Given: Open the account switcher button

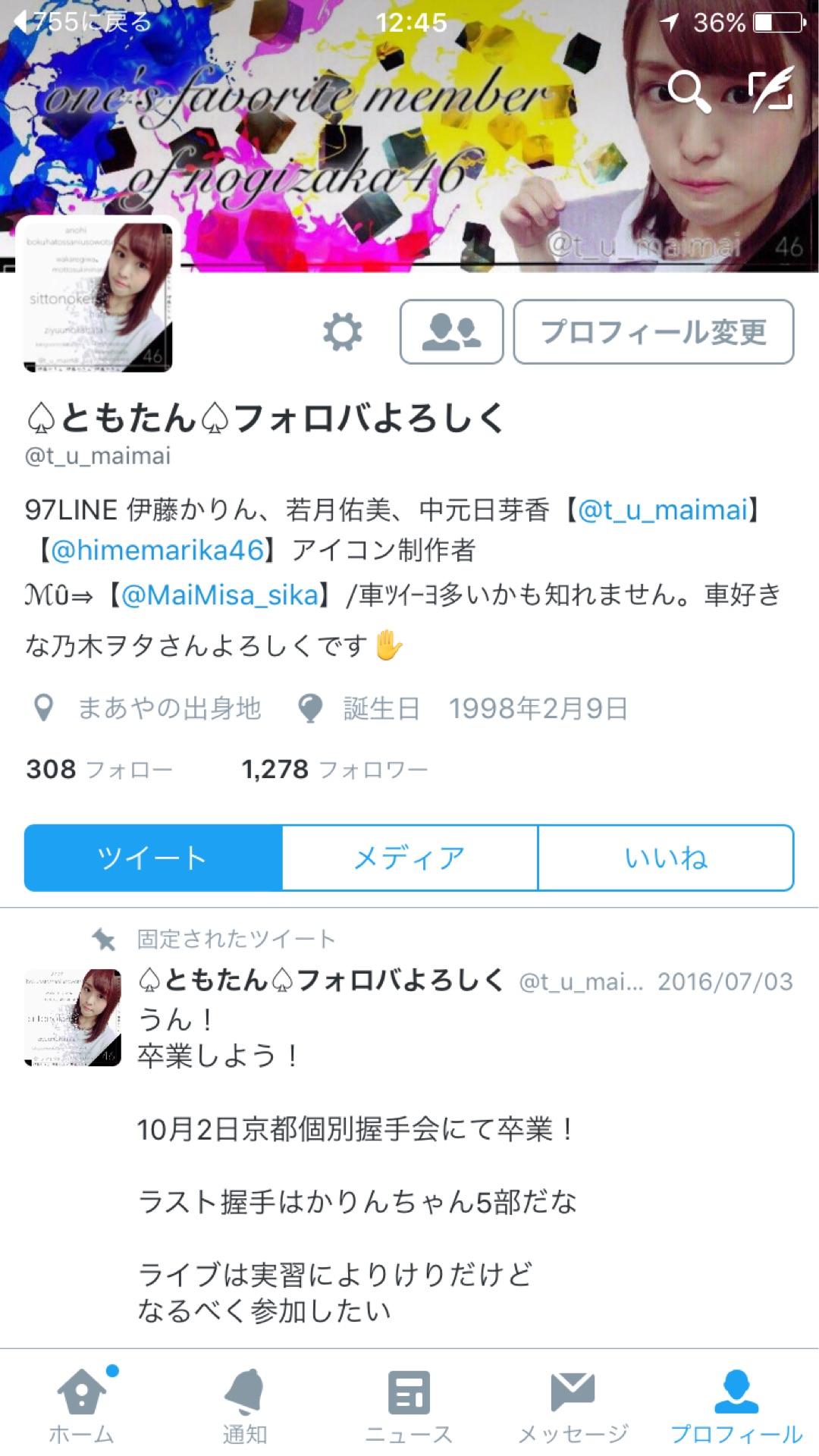Looking at the screenshot, I should [x=451, y=332].
